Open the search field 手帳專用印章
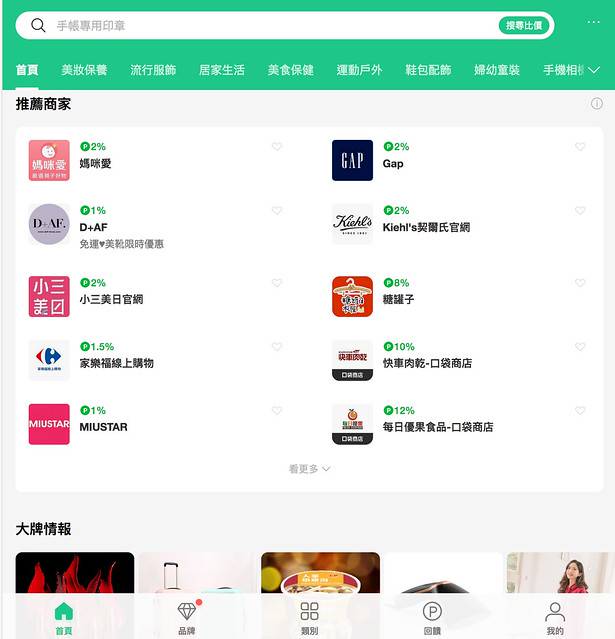The height and width of the screenshot is (639, 615). pos(260,25)
